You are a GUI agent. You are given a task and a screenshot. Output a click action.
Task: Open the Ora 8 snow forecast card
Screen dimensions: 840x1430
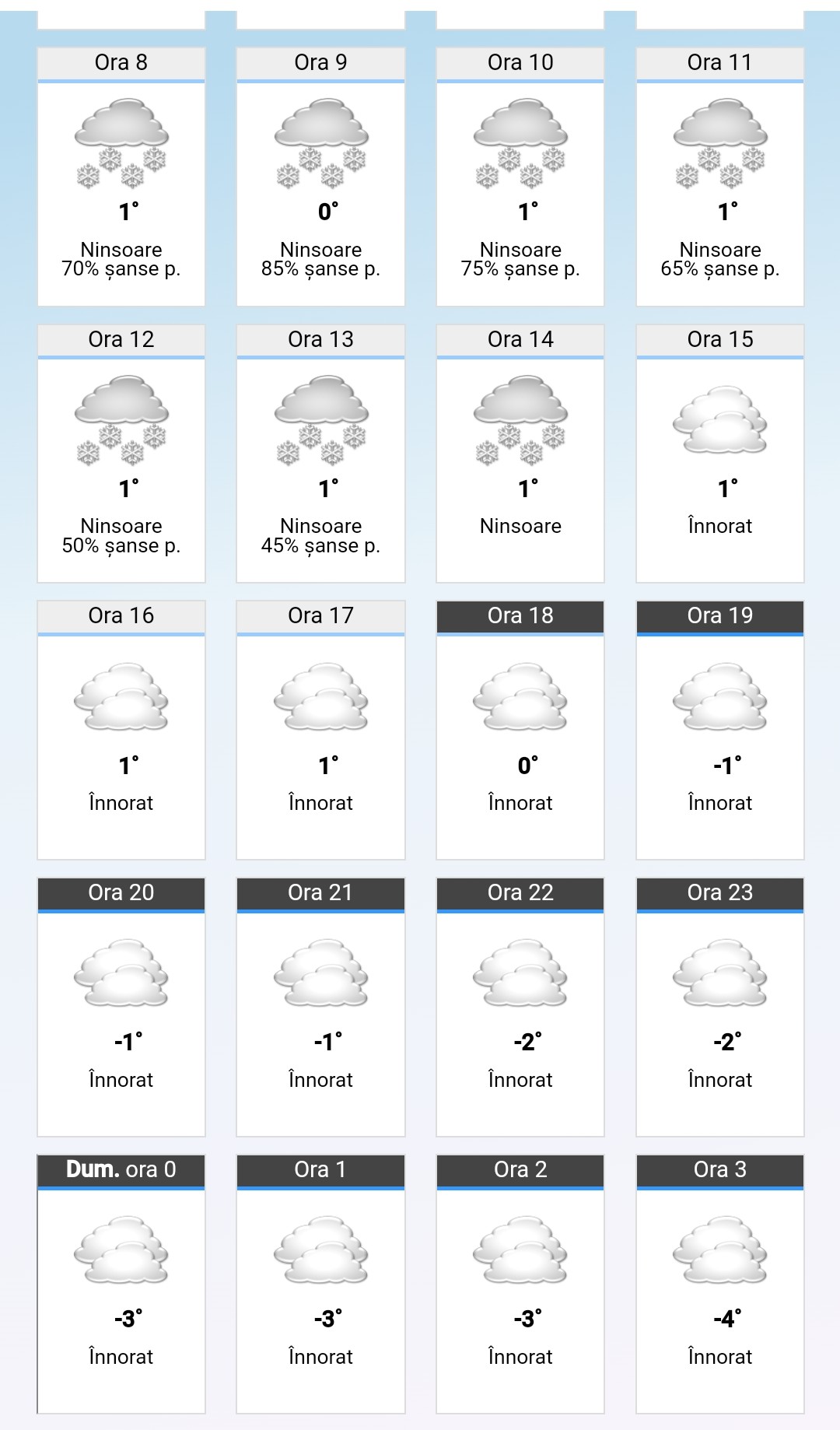point(121,177)
